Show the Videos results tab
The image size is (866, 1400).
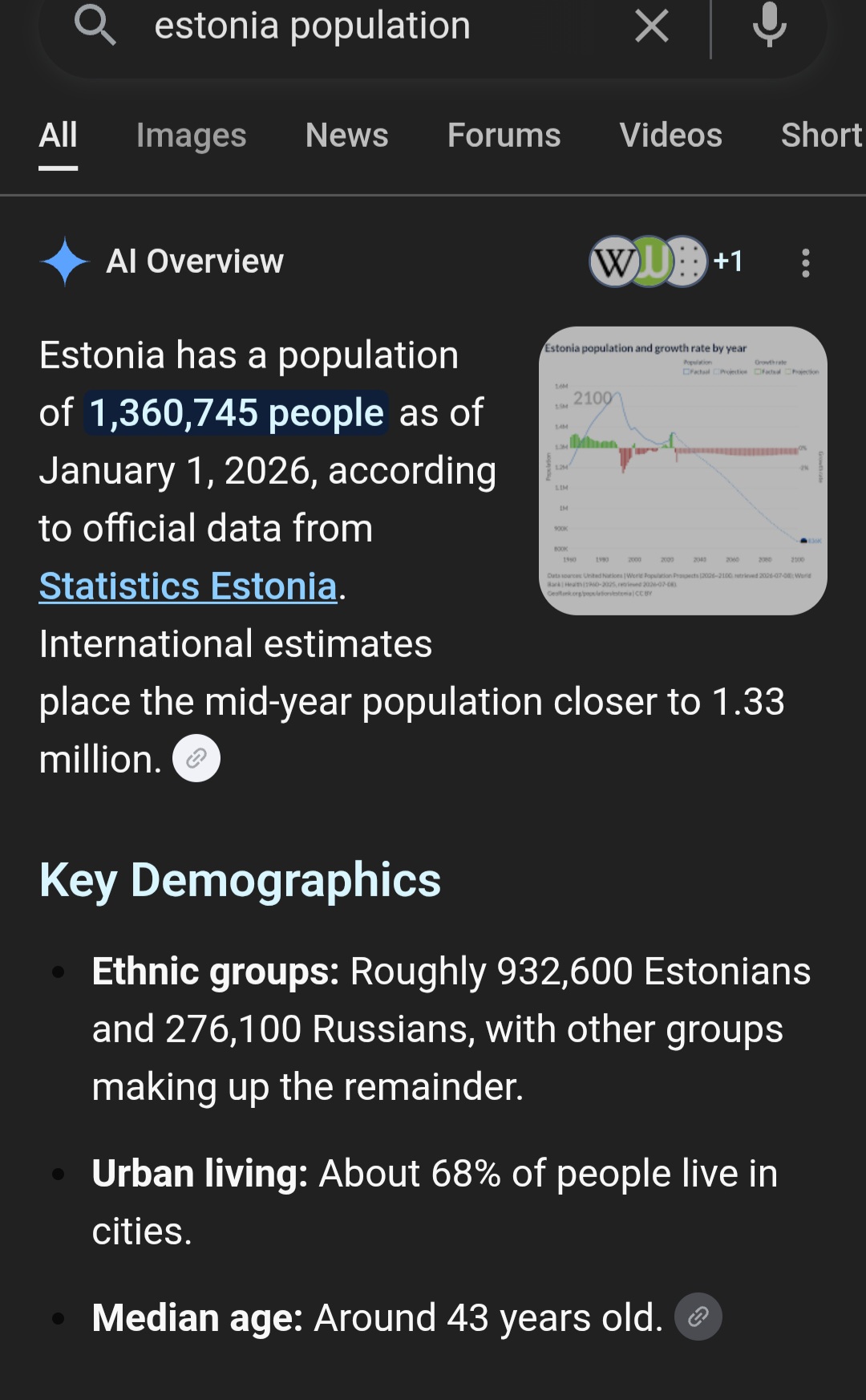[x=670, y=136]
